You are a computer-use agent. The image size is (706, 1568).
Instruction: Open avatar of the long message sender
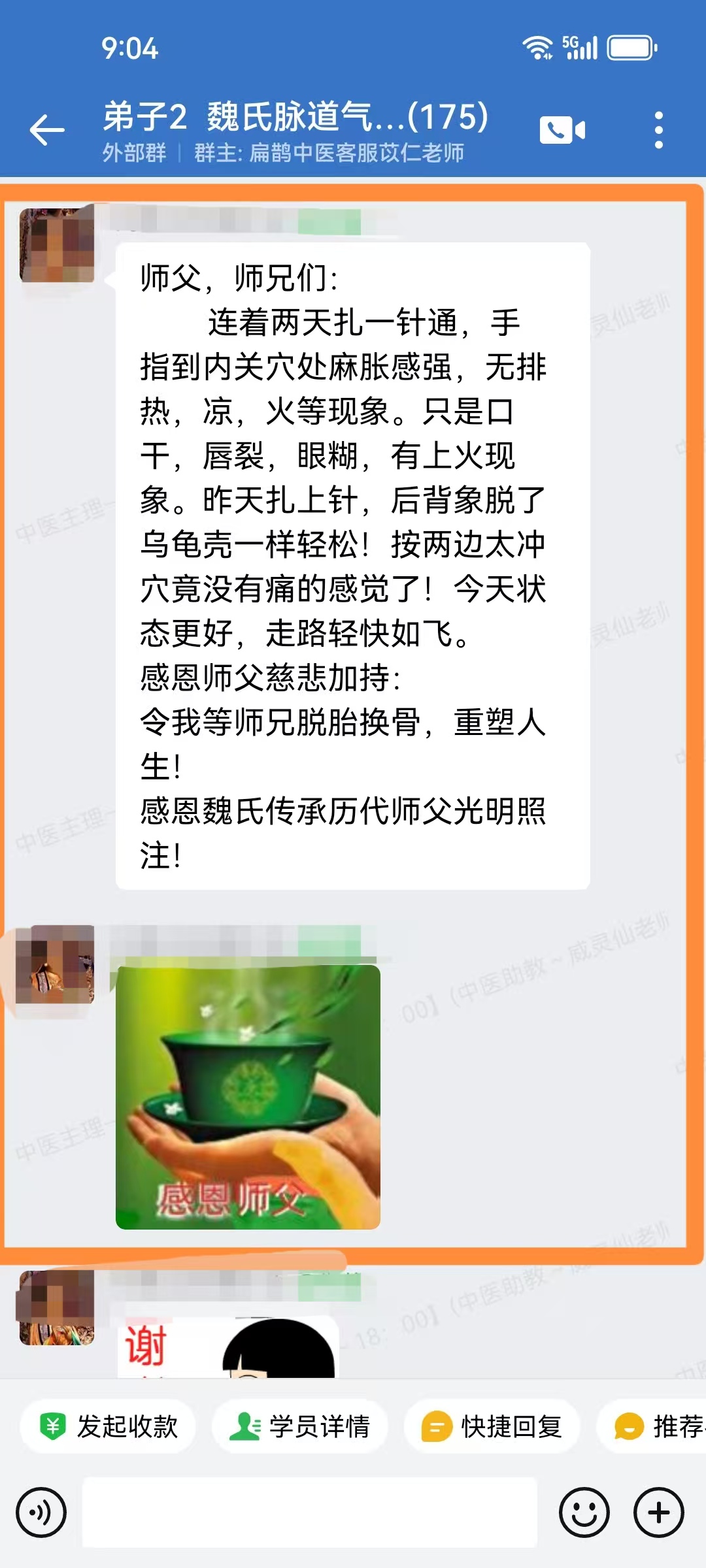57,246
